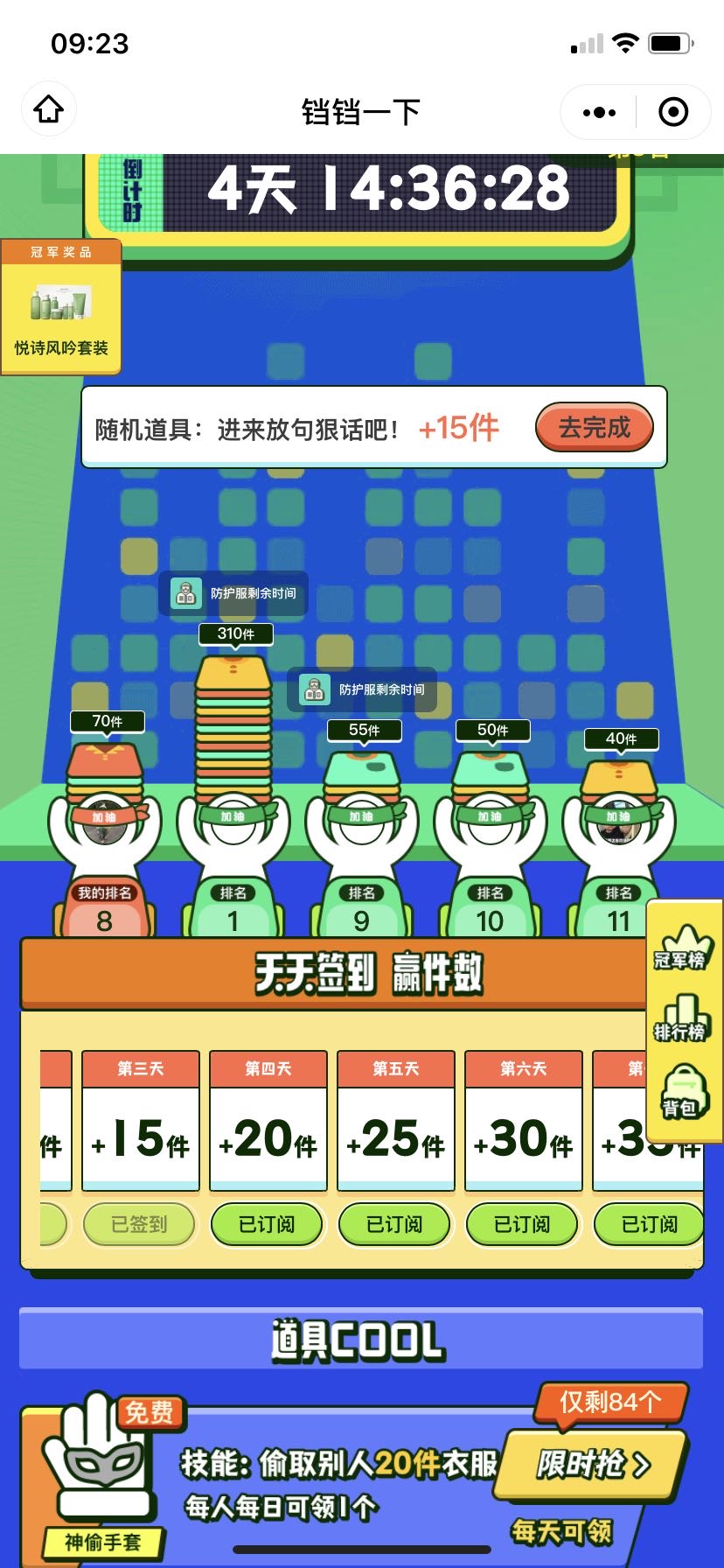Viewport: 724px width, 1568px height.
Task: Tap 已订阅 under 第五天
Action: coord(395,1224)
